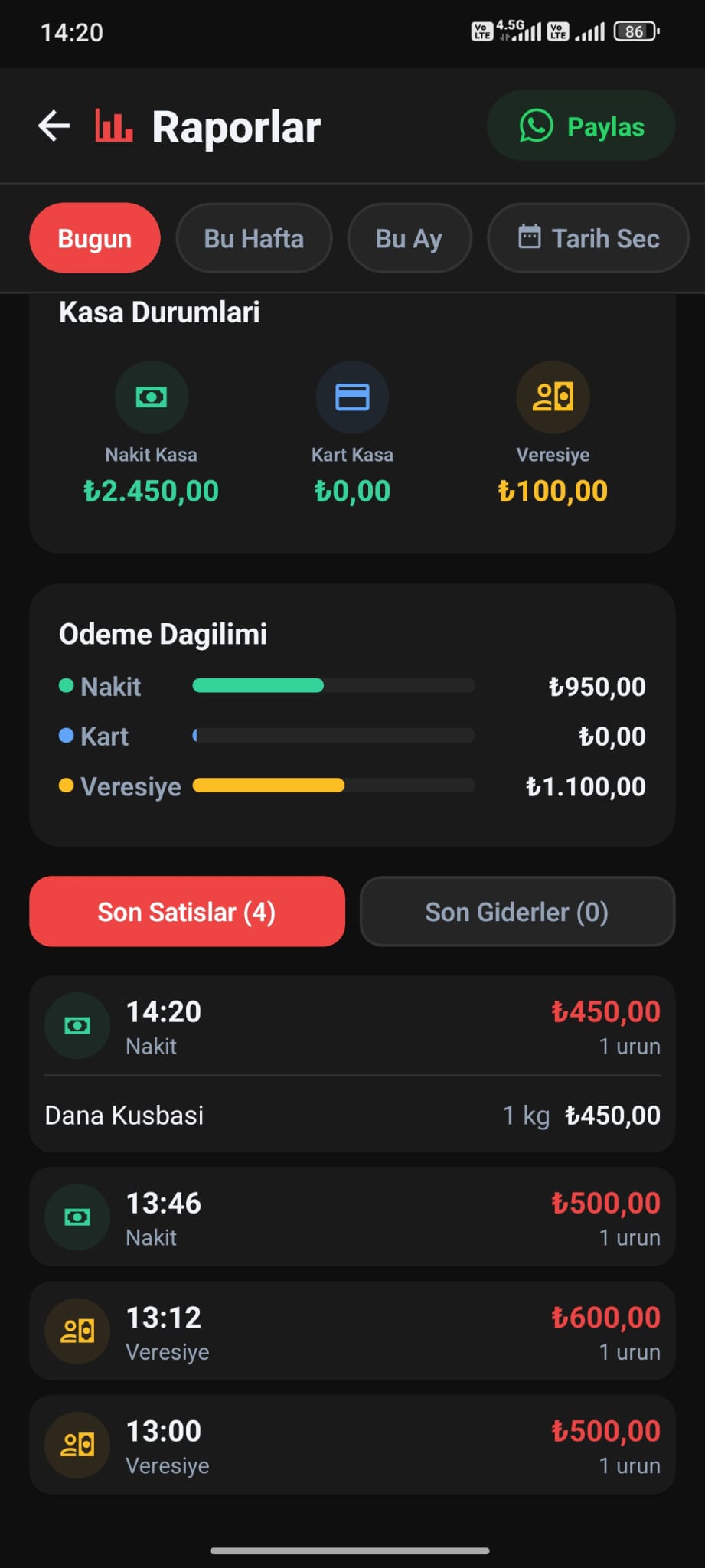Open the WhatsApp share icon next to Paylas
Image resolution: width=705 pixels, height=1568 pixels.
[537, 126]
